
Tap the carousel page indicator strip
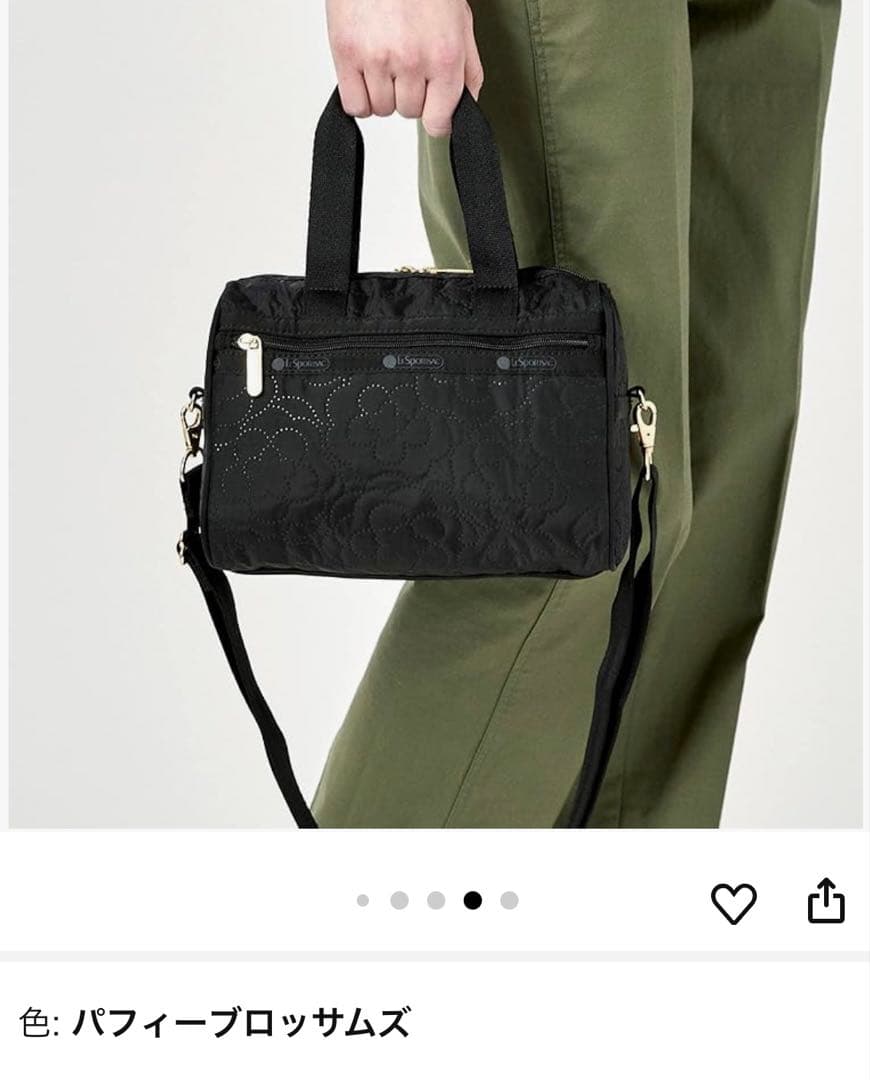coord(435,900)
